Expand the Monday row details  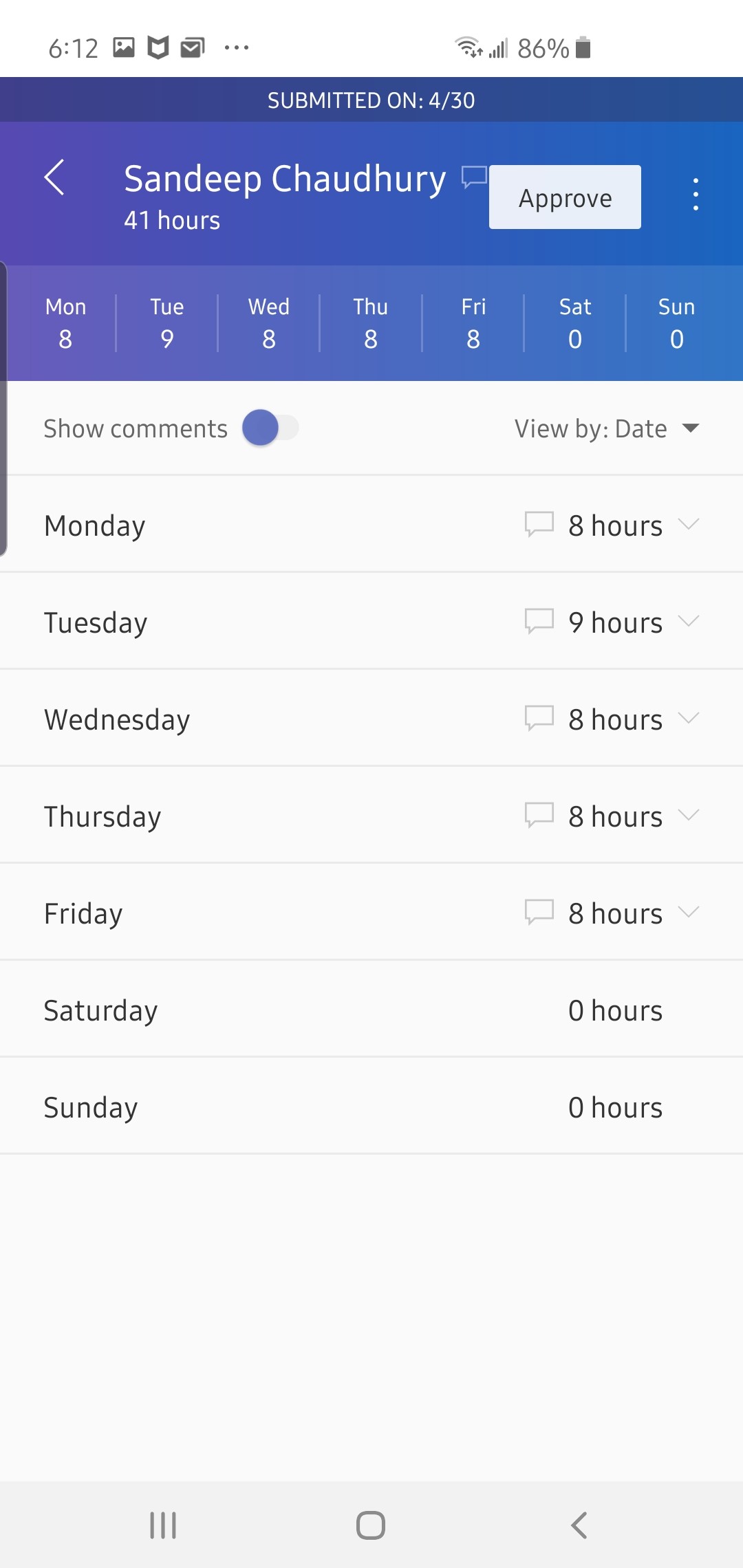[x=690, y=524]
